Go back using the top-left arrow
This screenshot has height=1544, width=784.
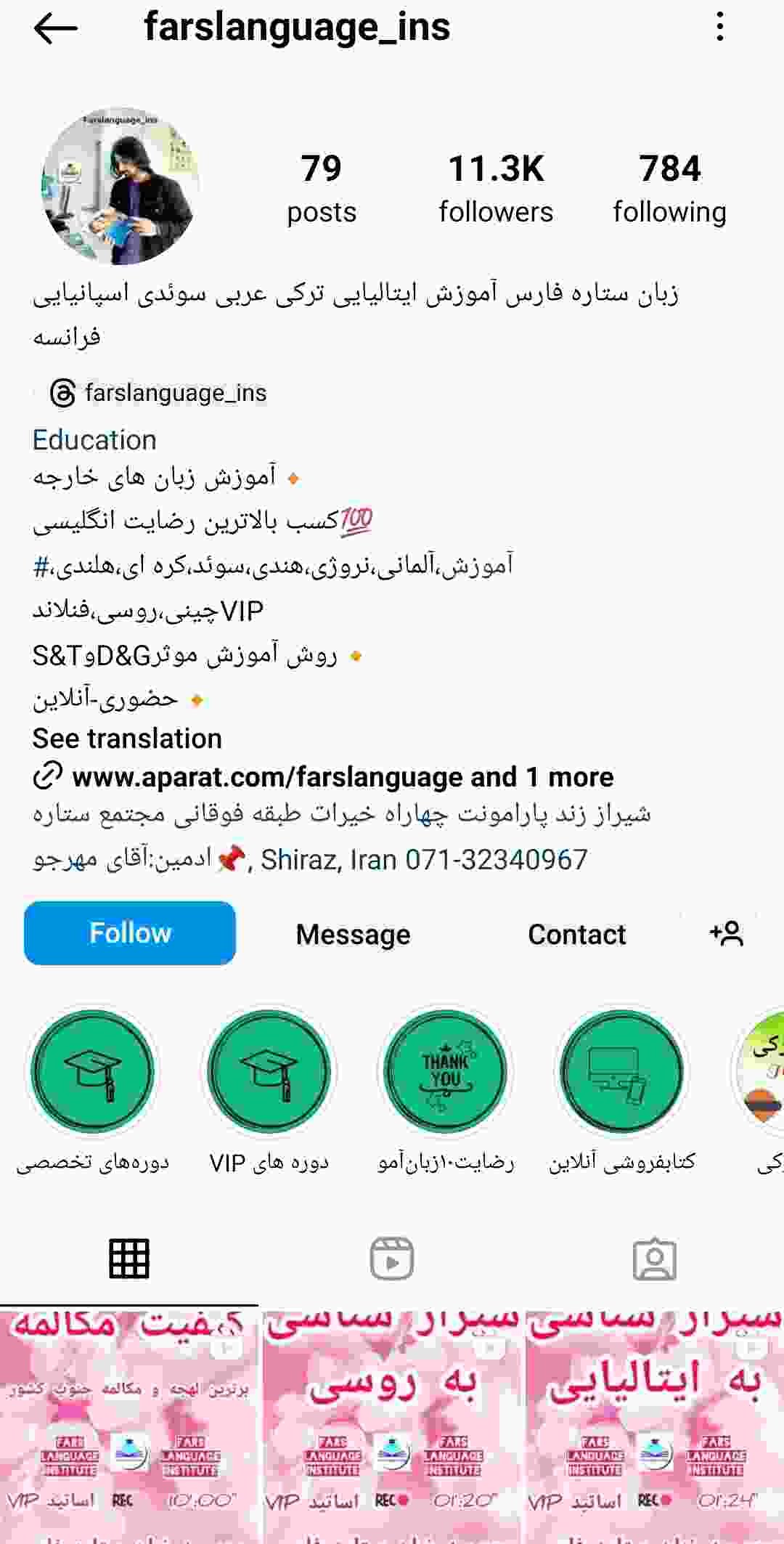coord(55,28)
